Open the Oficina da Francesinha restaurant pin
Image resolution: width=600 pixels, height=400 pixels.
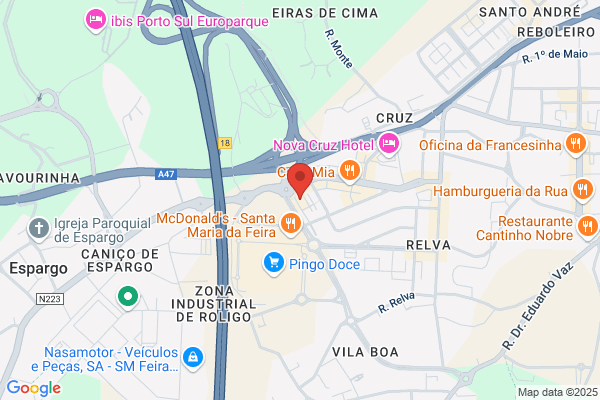pos(576,144)
